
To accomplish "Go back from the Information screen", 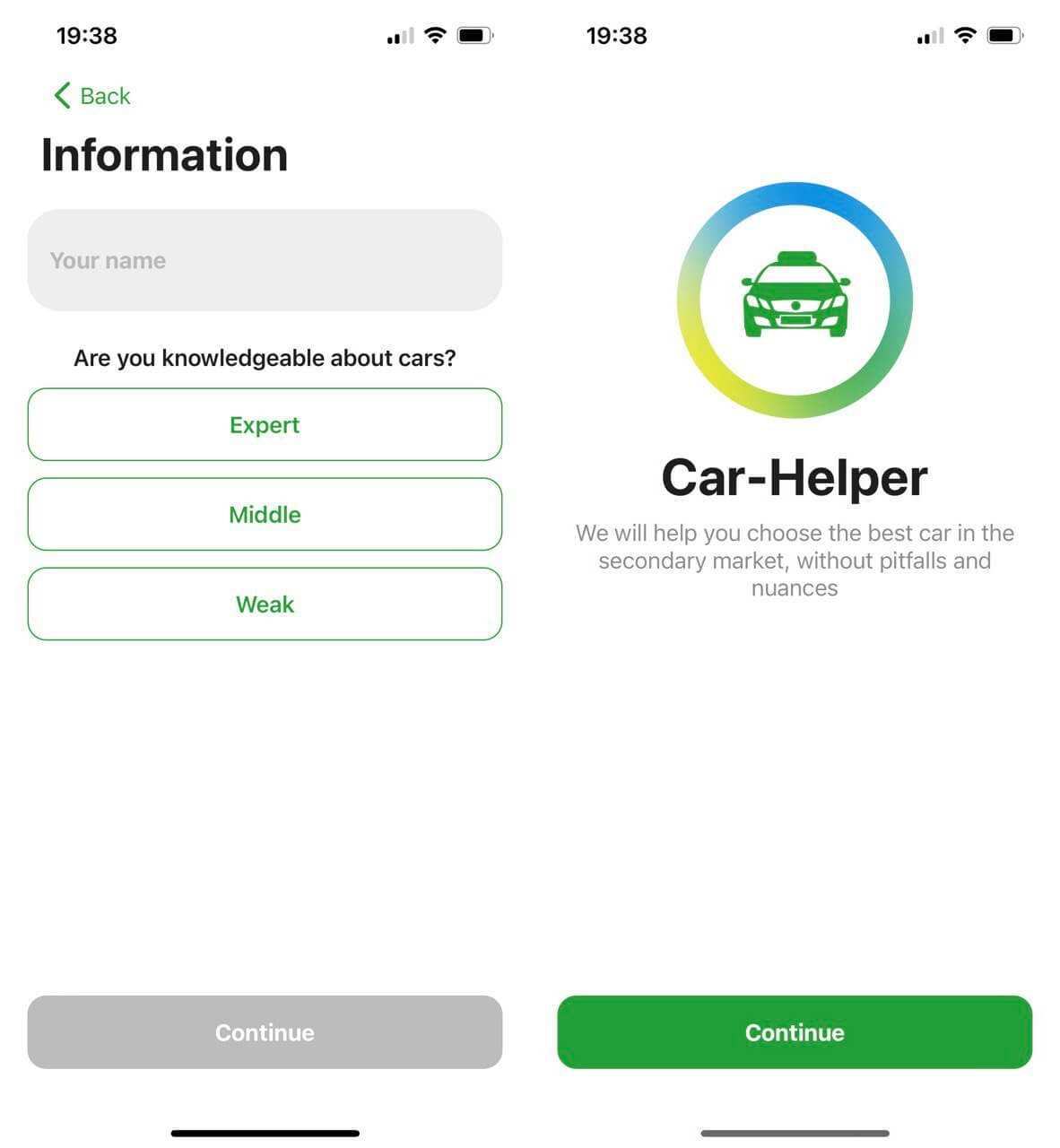I will pyautogui.click(x=92, y=96).
